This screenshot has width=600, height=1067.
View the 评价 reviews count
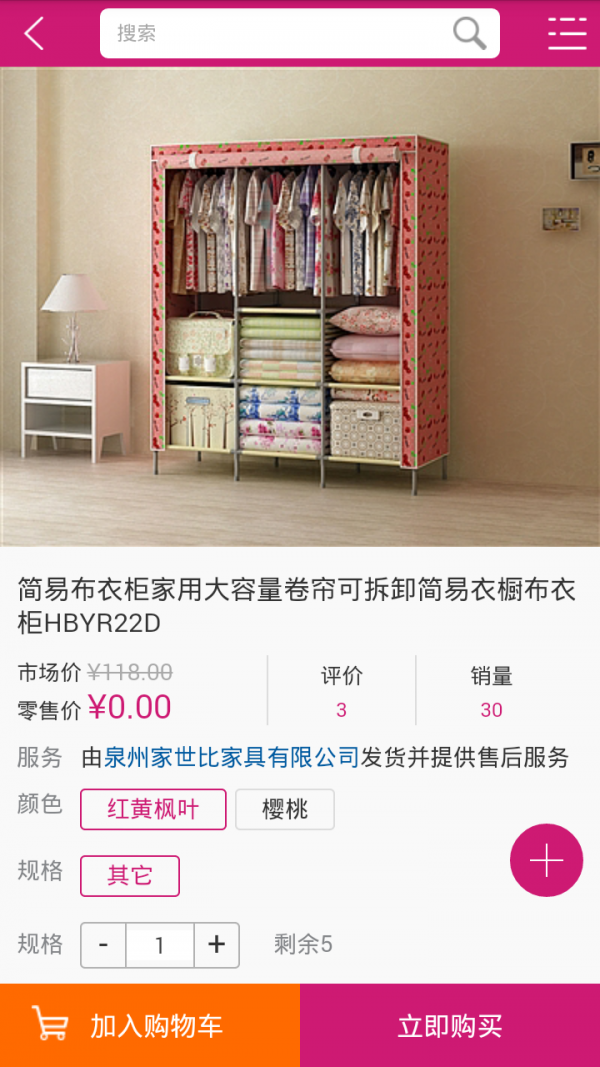click(x=341, y=692)
